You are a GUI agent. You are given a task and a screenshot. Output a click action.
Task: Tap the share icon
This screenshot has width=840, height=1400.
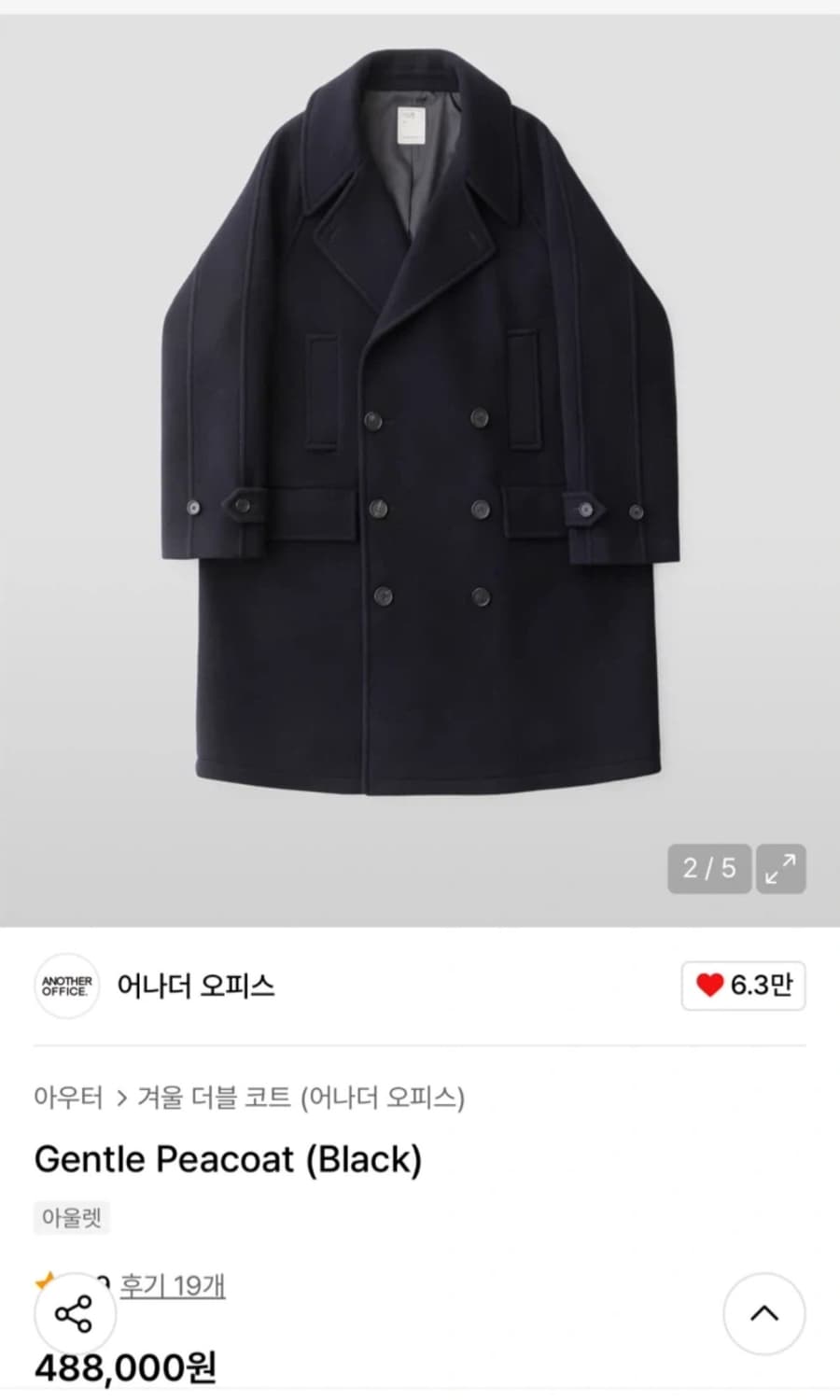[76, 1313]
